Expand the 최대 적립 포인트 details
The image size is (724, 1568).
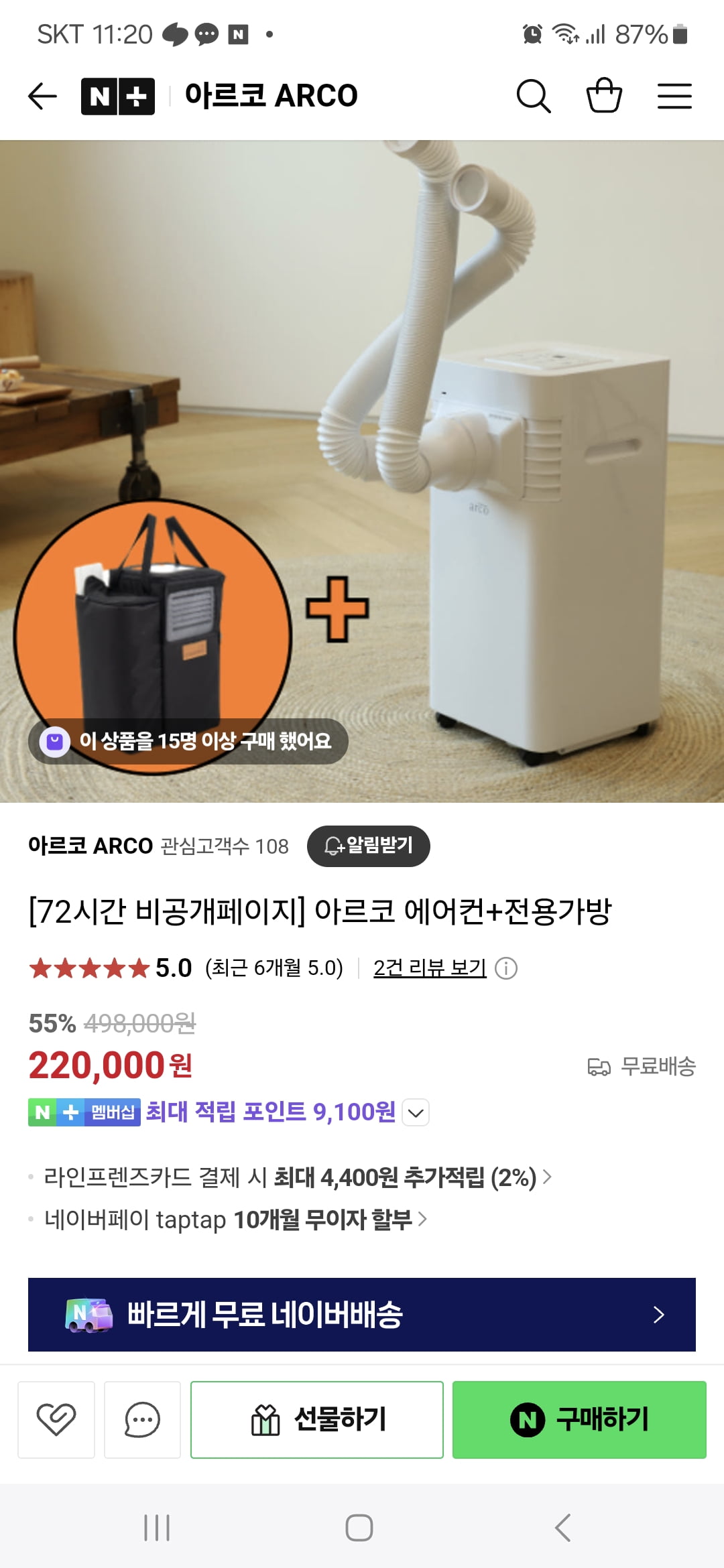416,1113
